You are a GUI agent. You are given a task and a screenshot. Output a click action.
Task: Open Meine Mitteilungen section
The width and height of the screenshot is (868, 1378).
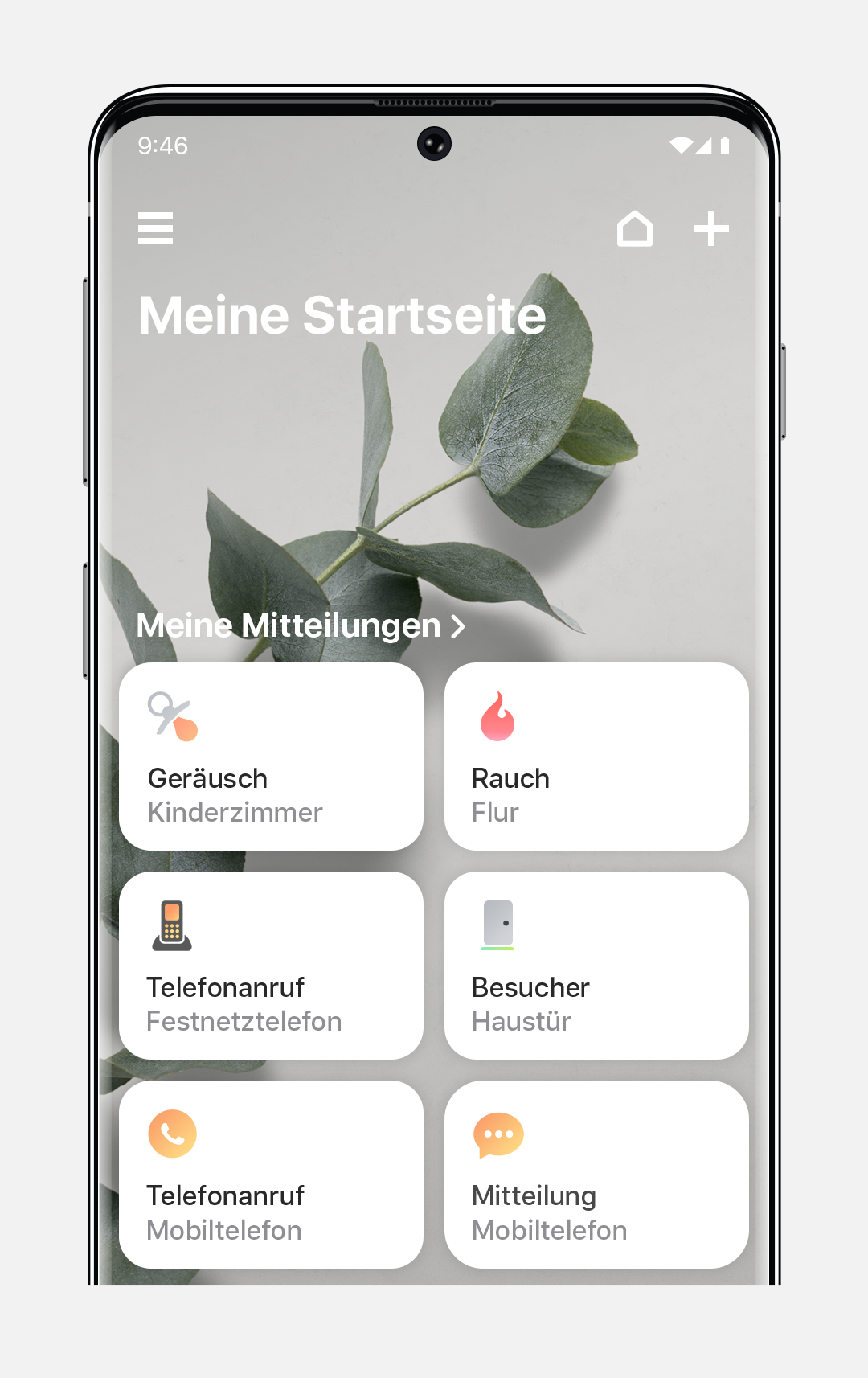301,625
